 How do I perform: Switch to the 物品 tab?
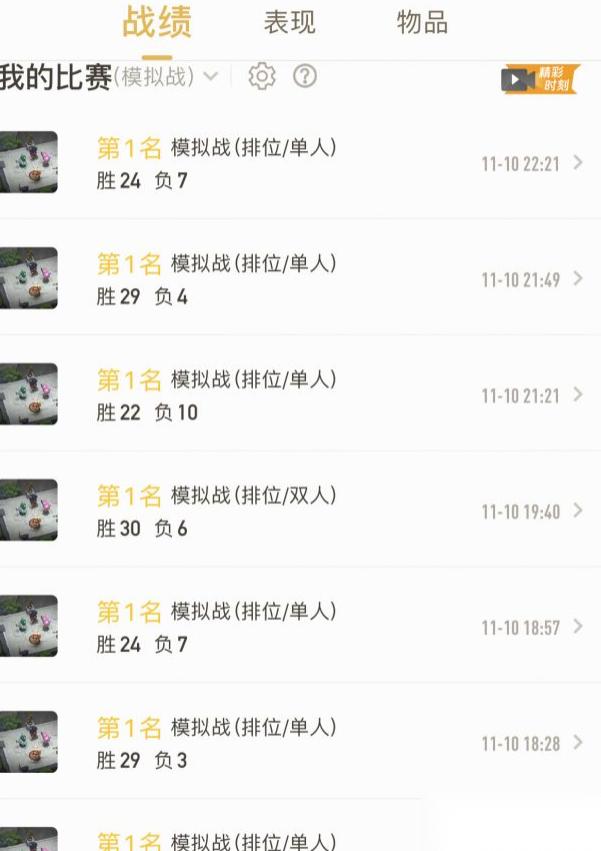click(x=422, y=22)
